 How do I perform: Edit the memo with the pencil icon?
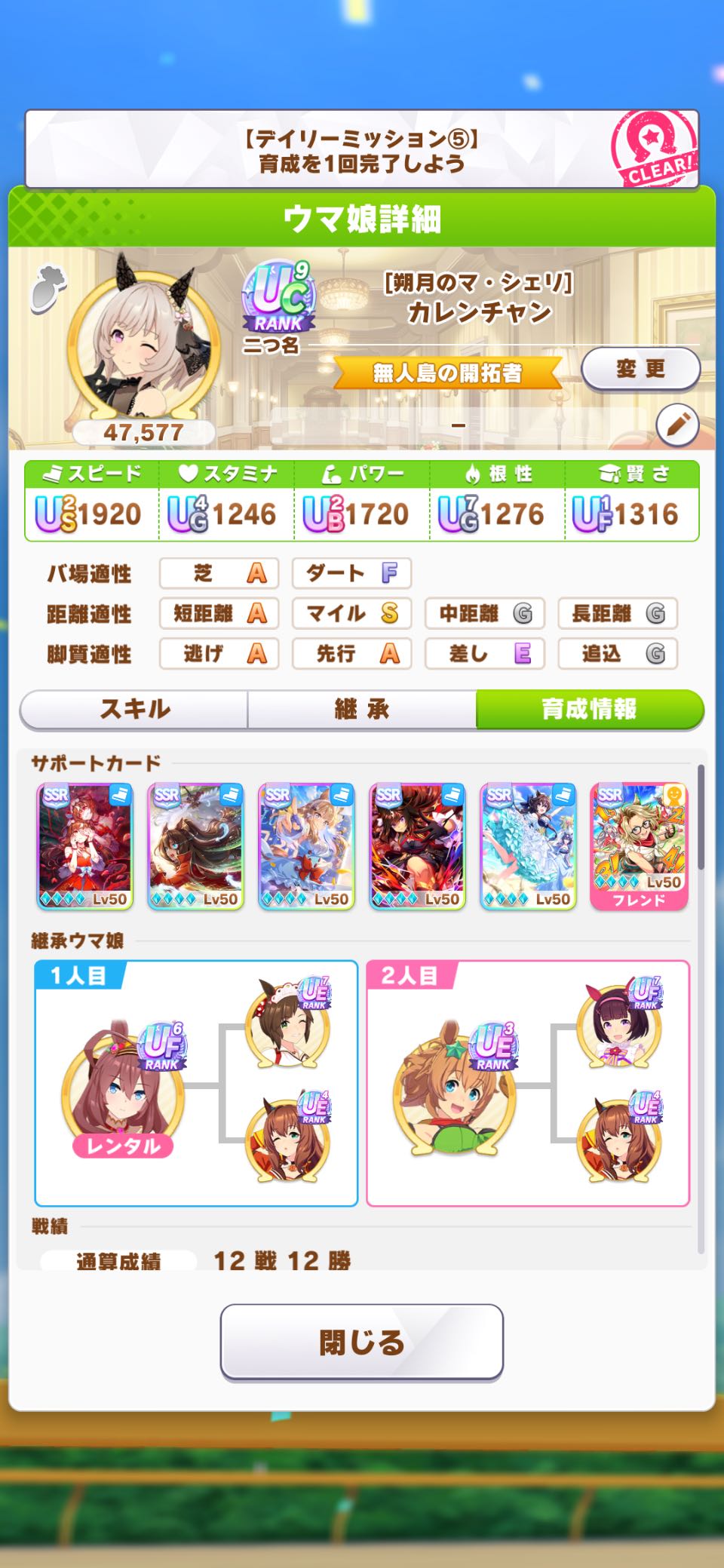click(x=677, y=425)
